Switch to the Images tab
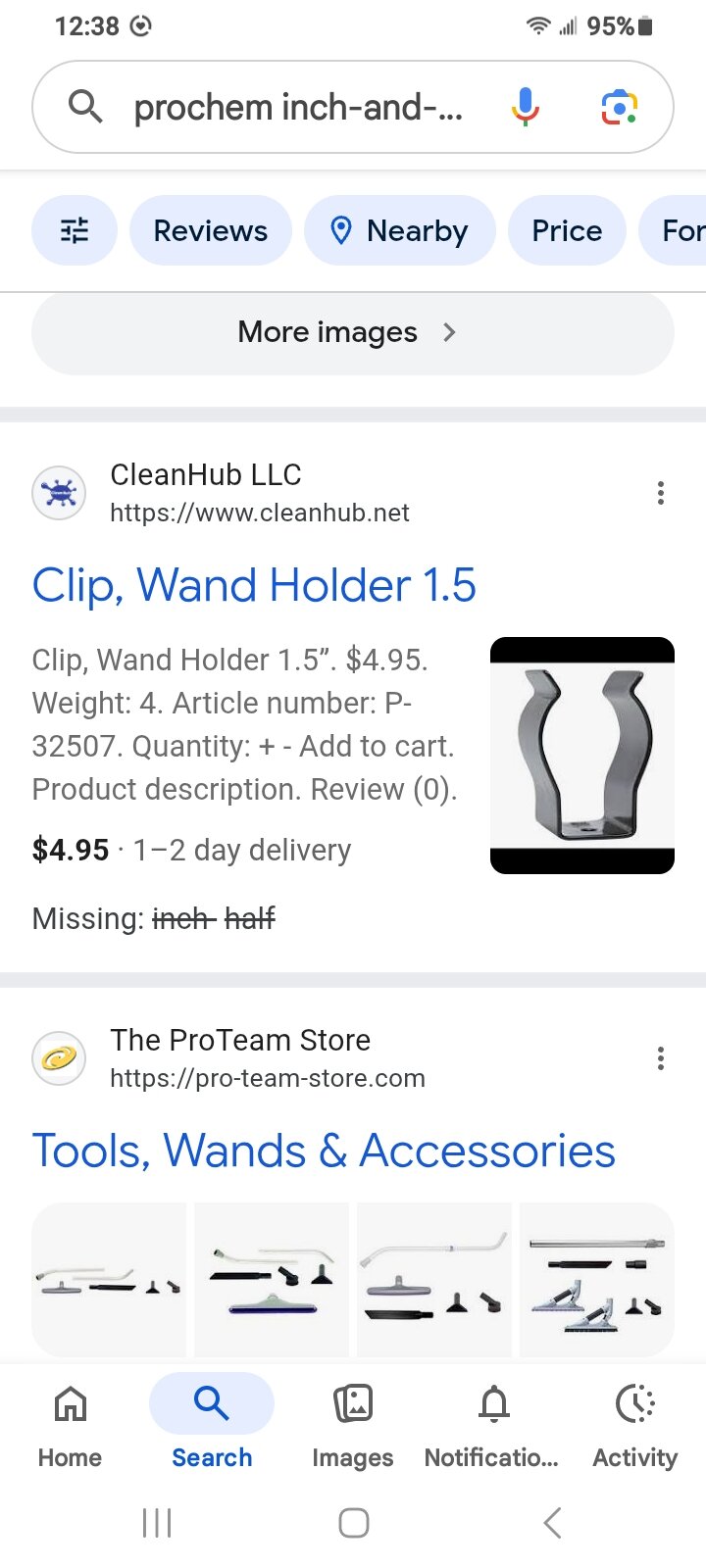 coord(352,1426)
